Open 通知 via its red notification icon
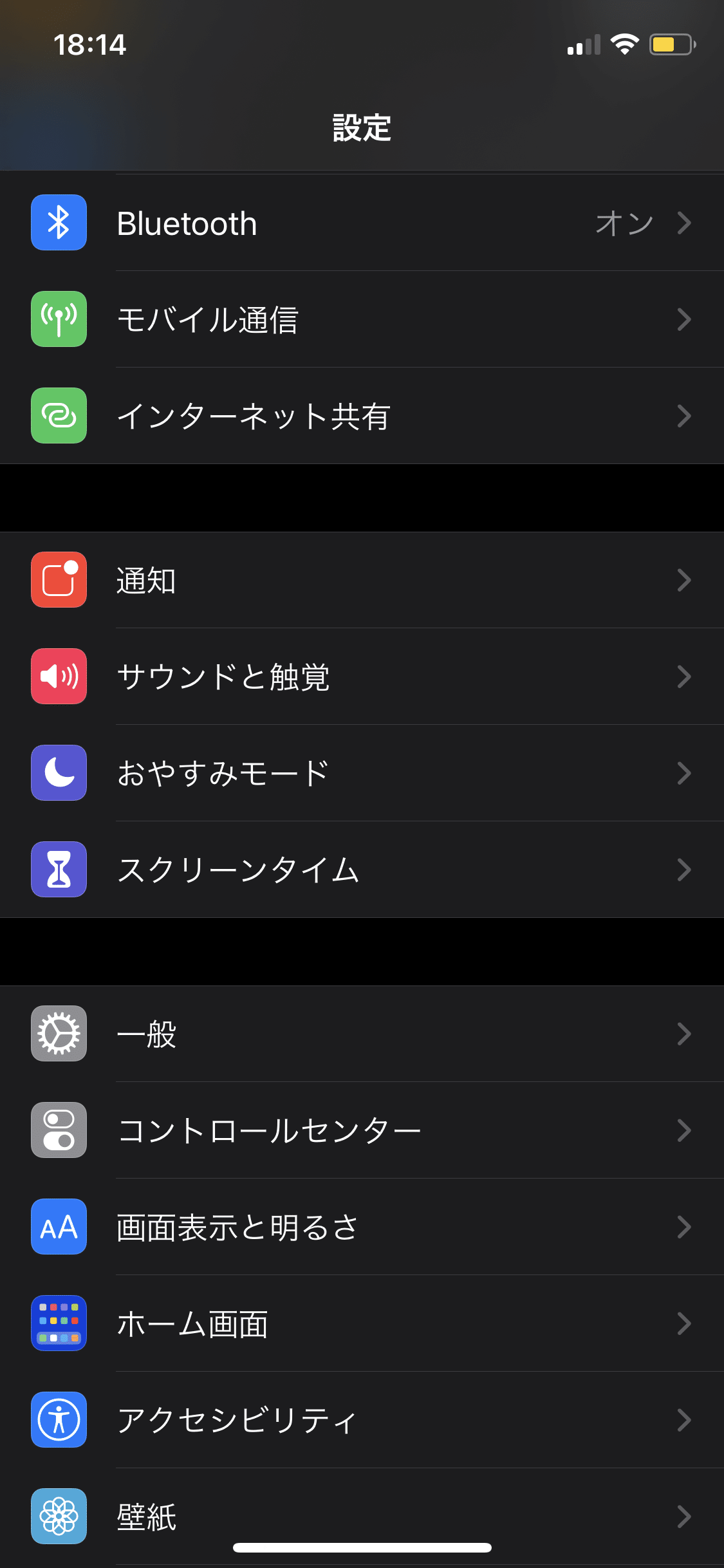724x1568 pixels. tap(59, 581)
